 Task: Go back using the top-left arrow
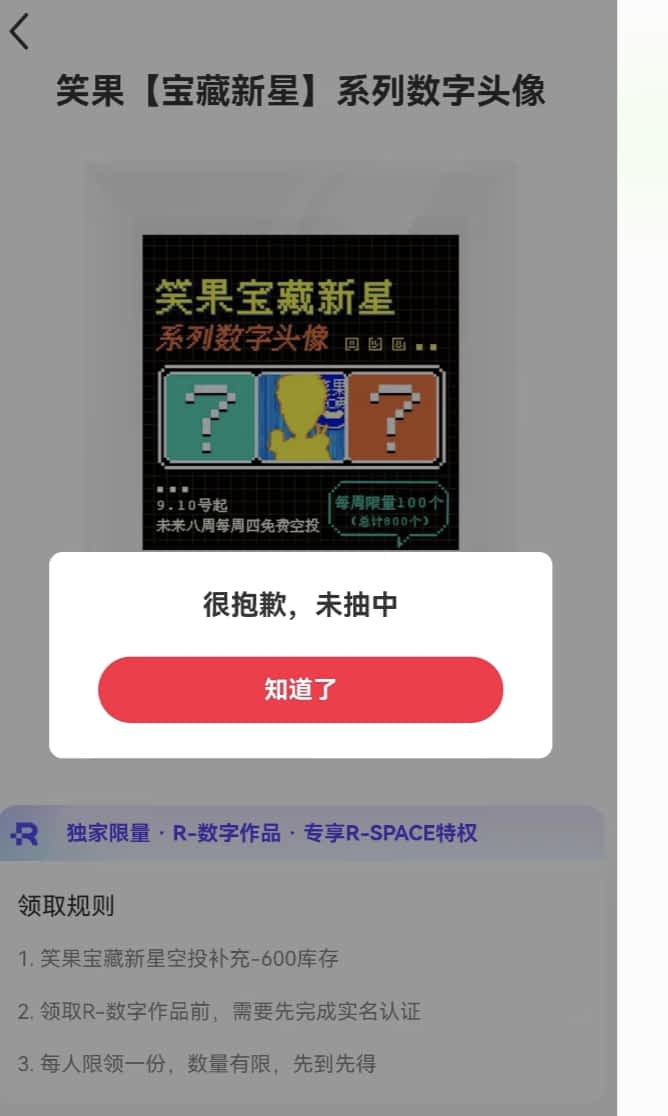[20, 32]
